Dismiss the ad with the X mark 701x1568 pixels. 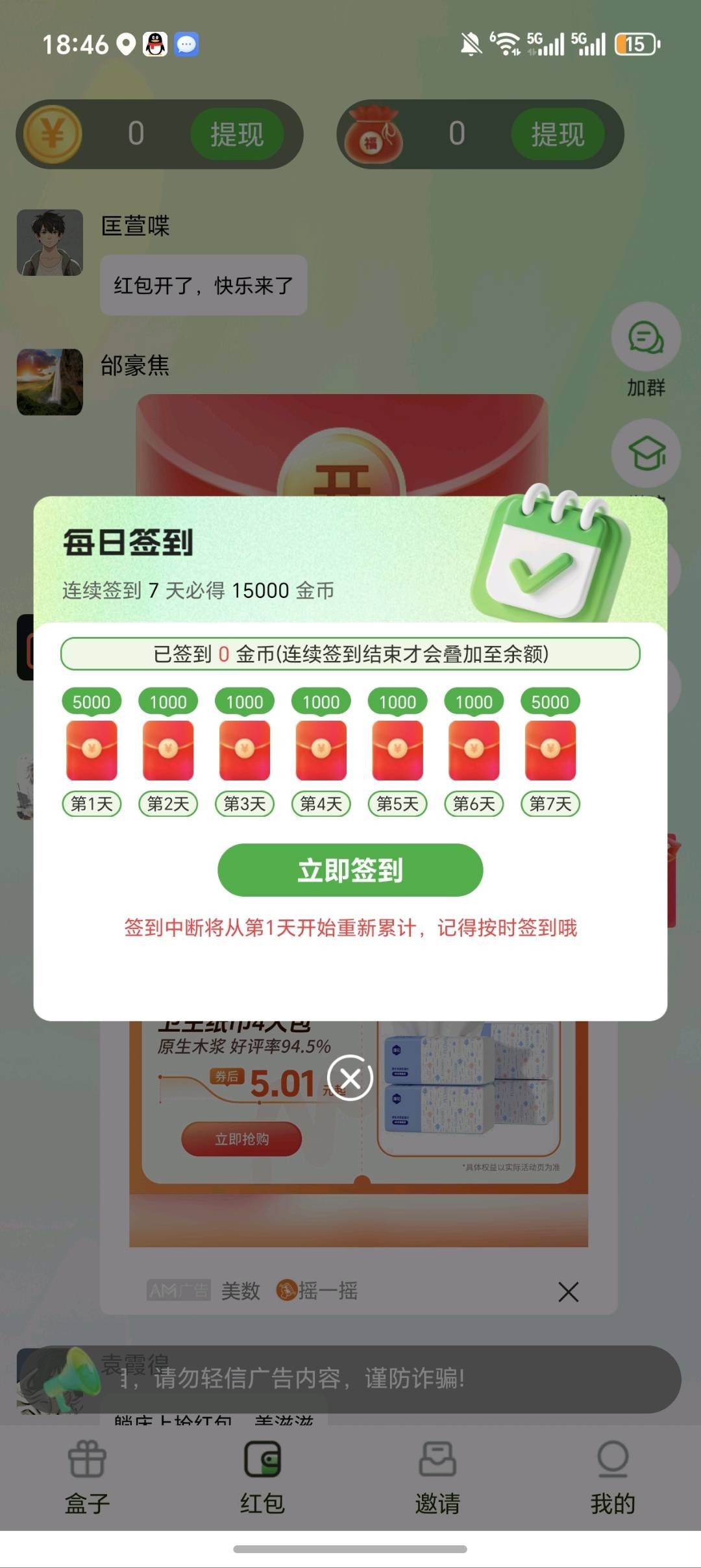pyautogui.click(x=567, y=1292)
